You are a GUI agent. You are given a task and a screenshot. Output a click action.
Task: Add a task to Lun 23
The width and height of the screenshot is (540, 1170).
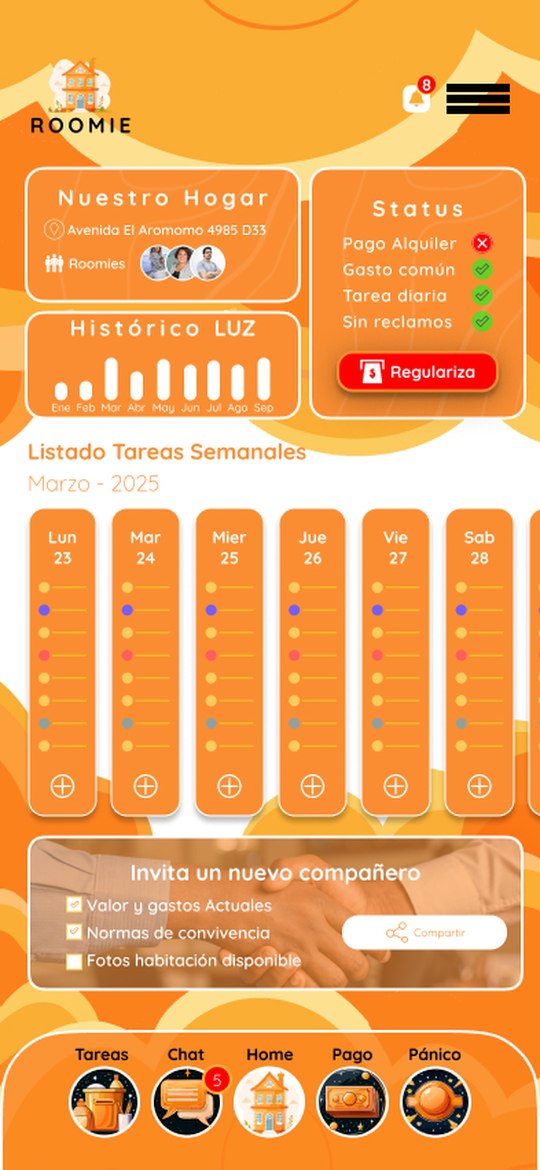pos(62,786)
